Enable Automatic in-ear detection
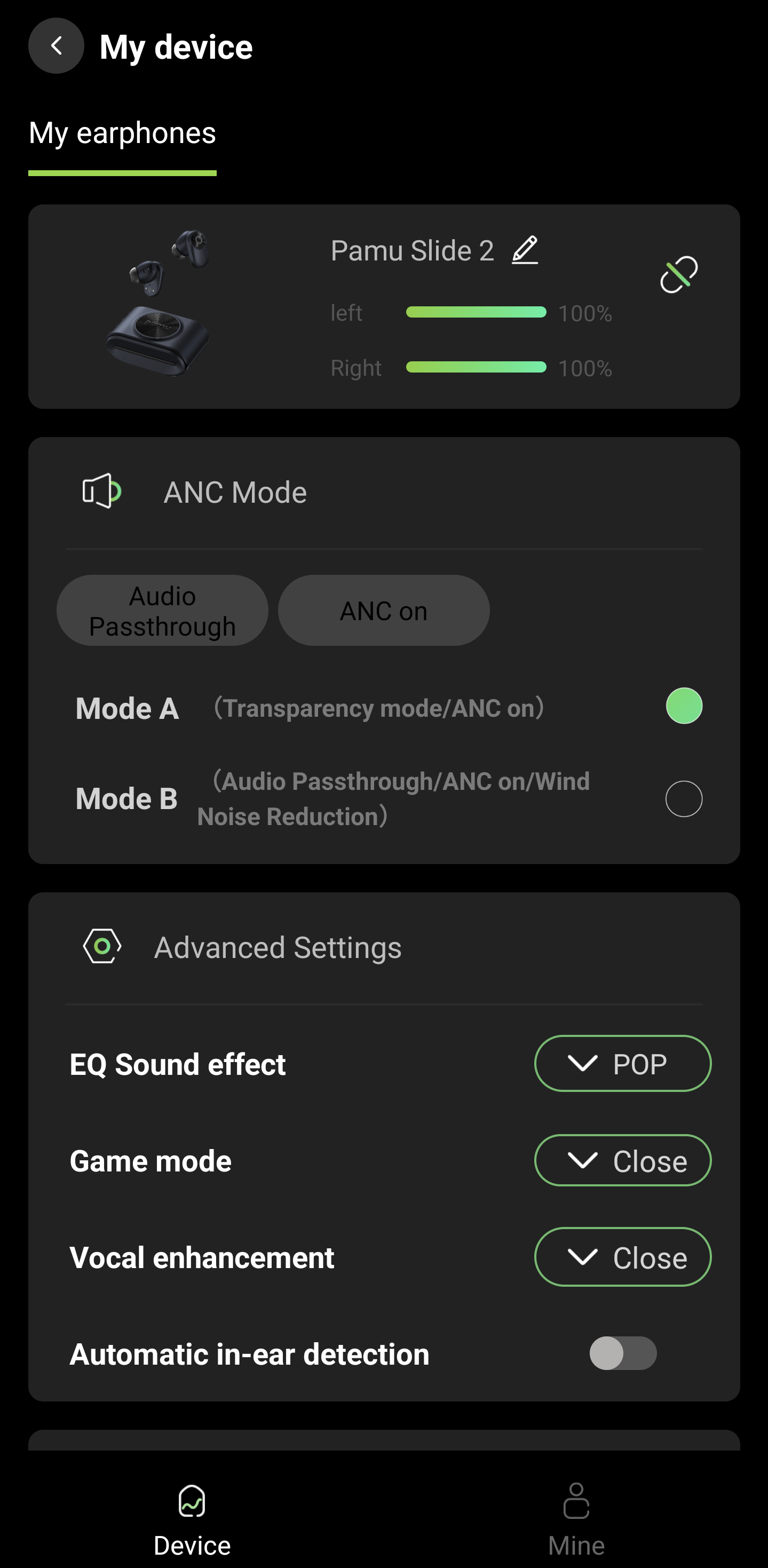Viewport: 768px width, 1568px height. (622, 1353)
